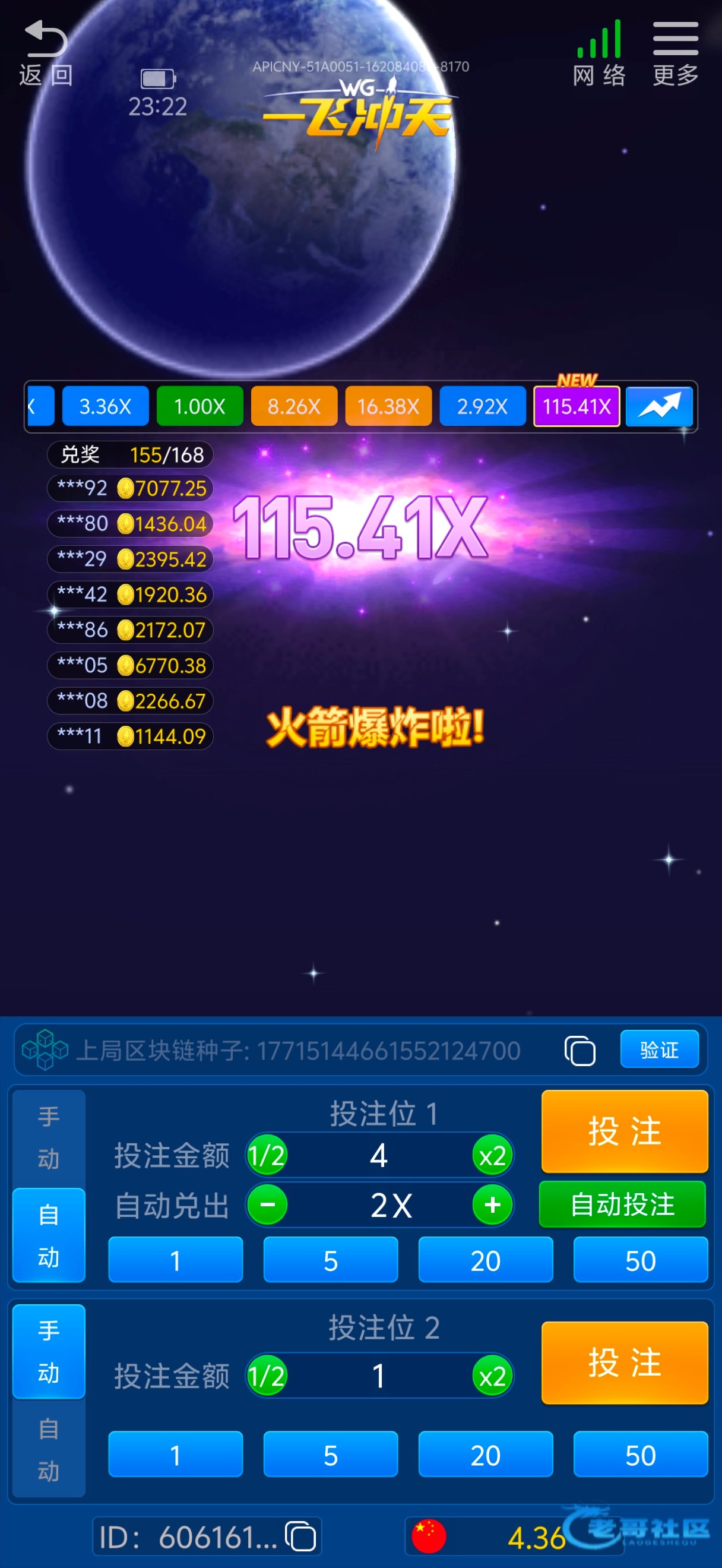The width and height of the screenshot is (722, 1568).
Task: Place bet with 投注 in slot 1
Action: coord(624,1131)
